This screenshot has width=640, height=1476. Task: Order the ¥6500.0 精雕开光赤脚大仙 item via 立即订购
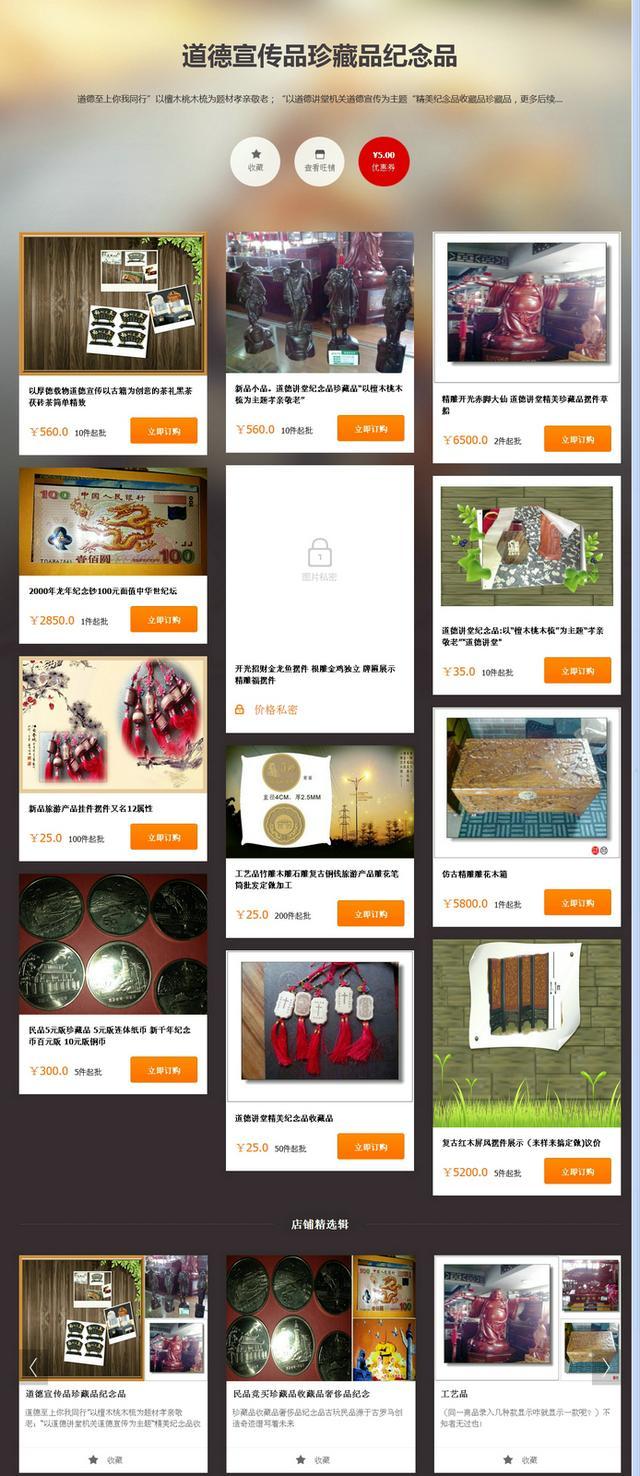(x=577, y=439)
